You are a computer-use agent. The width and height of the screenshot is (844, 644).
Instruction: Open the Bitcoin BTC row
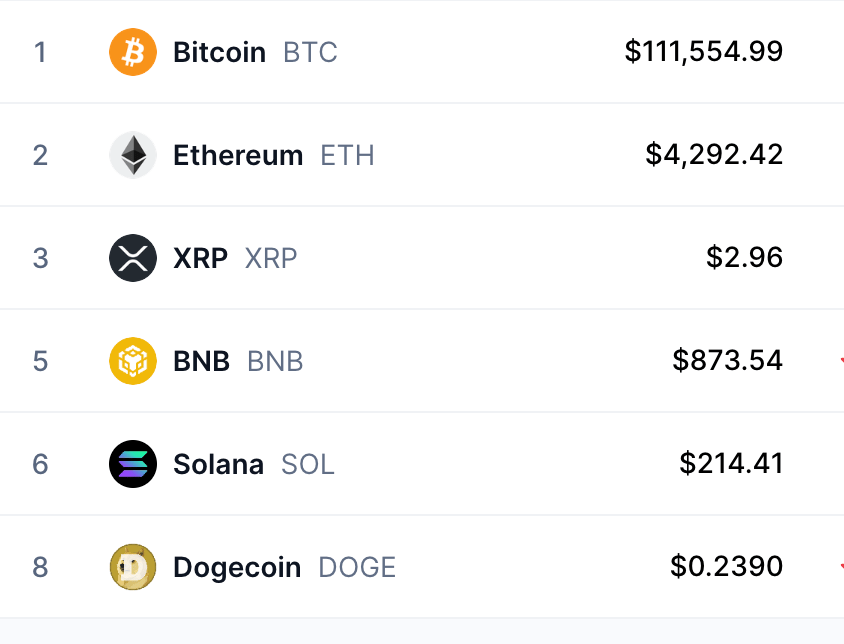219,52
